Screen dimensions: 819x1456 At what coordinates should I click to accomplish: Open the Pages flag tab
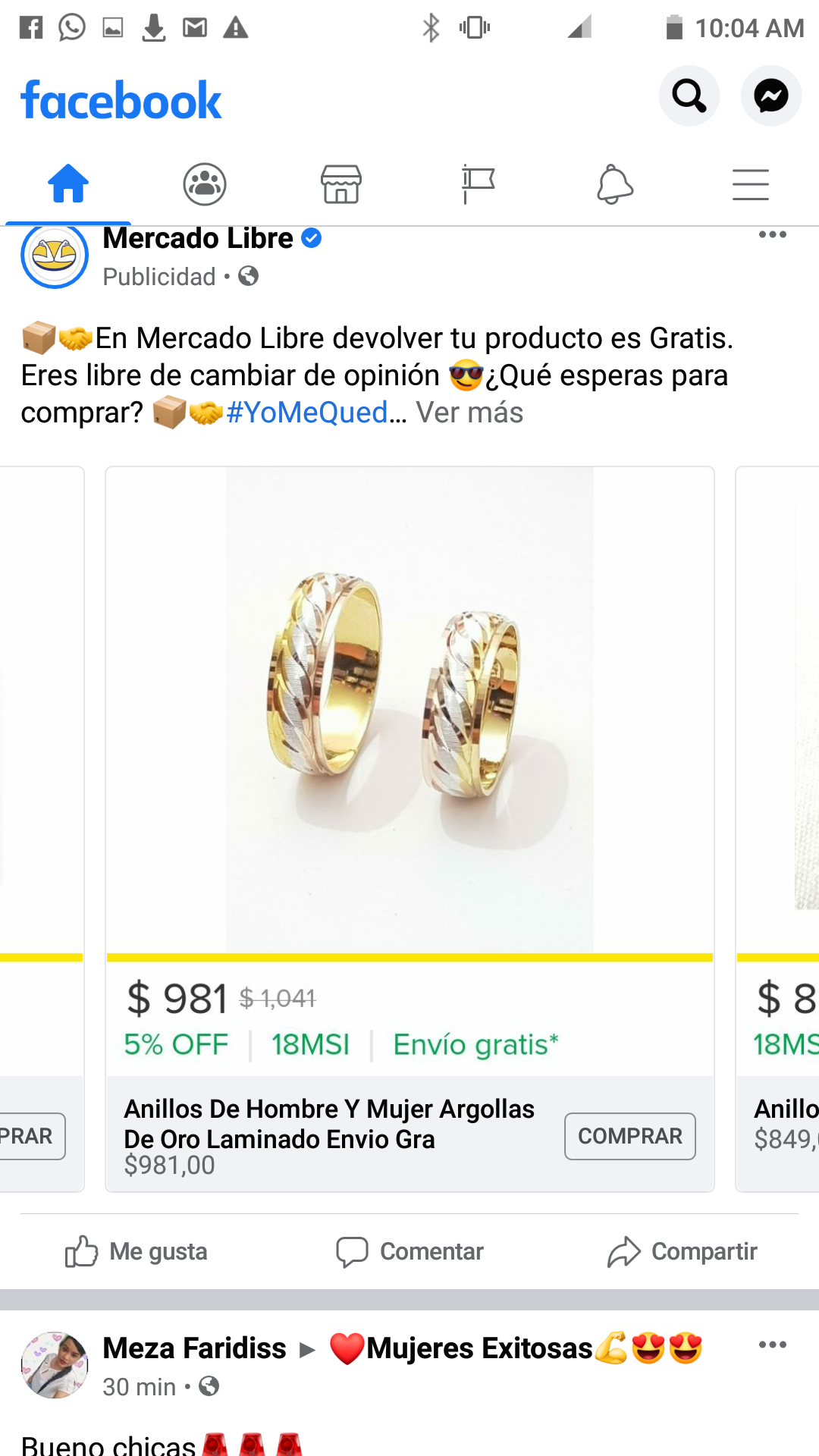pyautogui.click(x=478, y=184)
